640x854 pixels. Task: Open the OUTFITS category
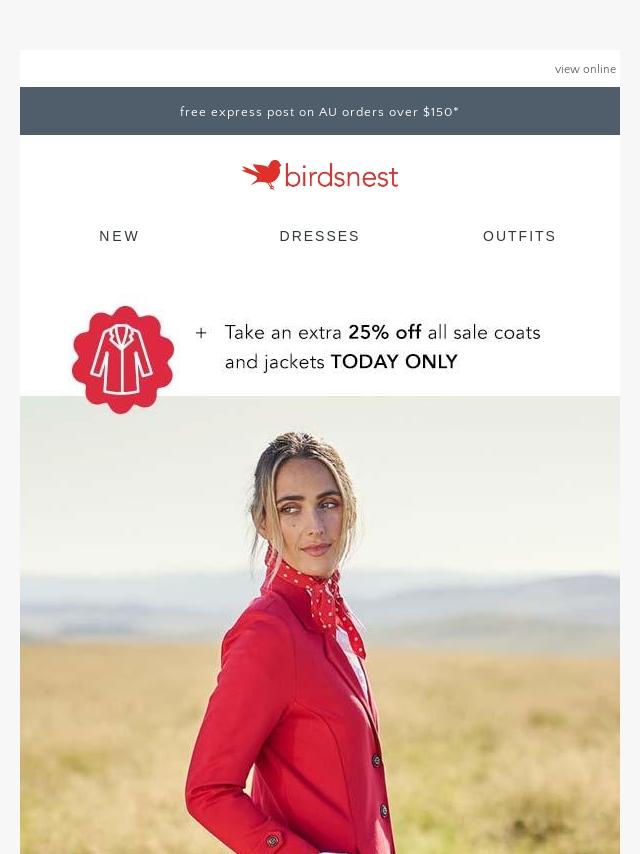519,236
